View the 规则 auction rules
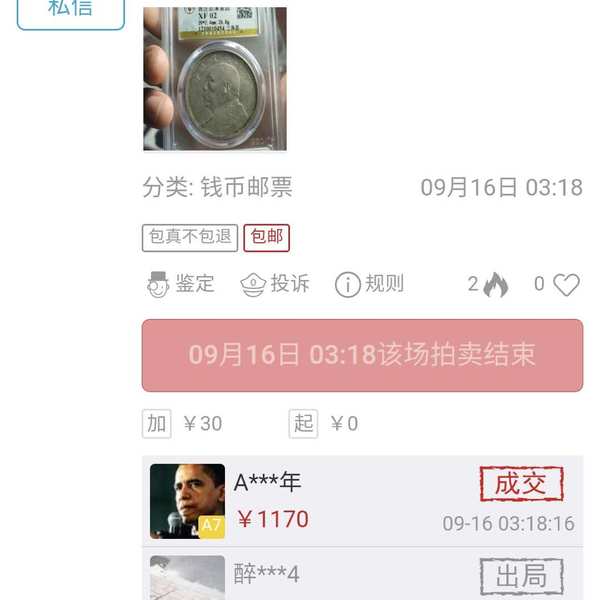The image size is (600, 600). coord(369,284)
